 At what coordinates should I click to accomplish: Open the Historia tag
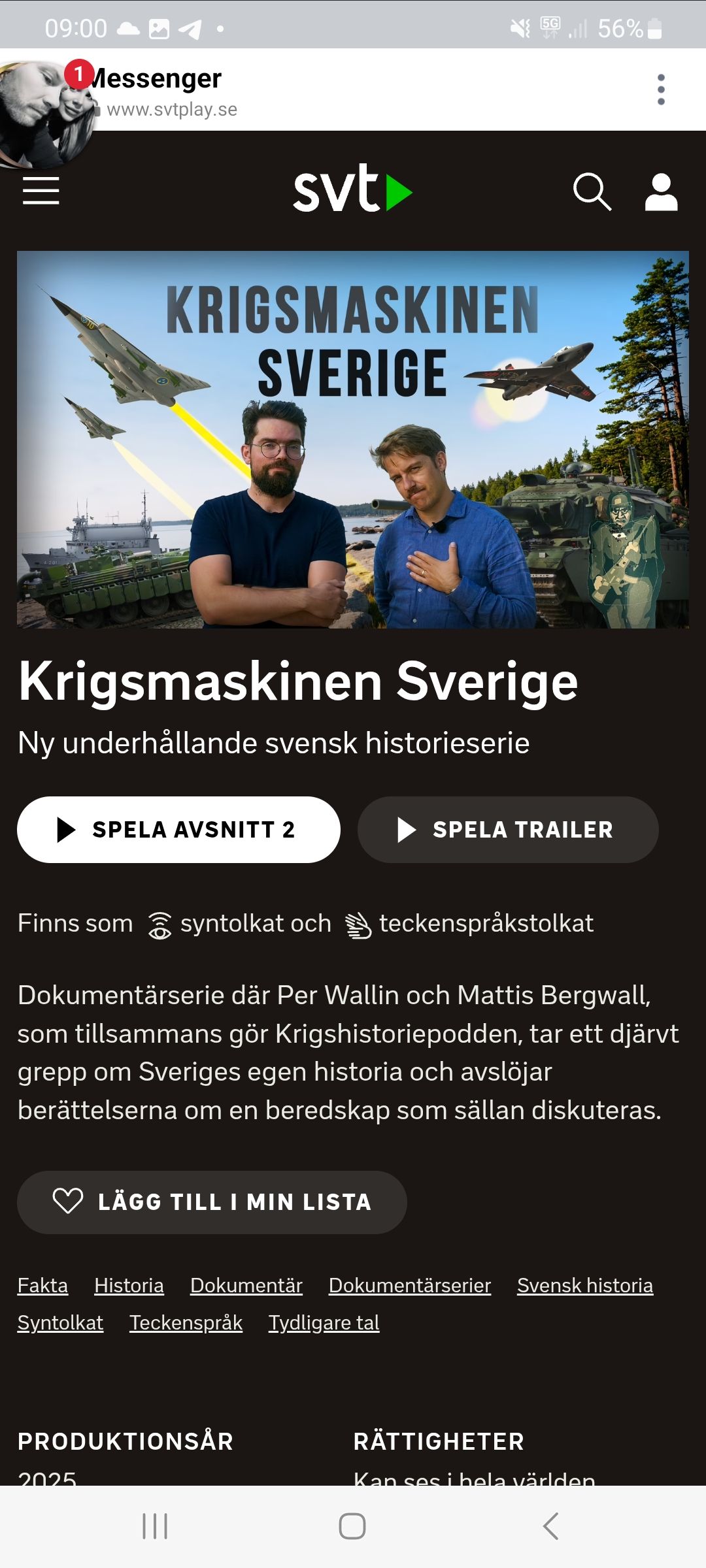pos(129,1284)
